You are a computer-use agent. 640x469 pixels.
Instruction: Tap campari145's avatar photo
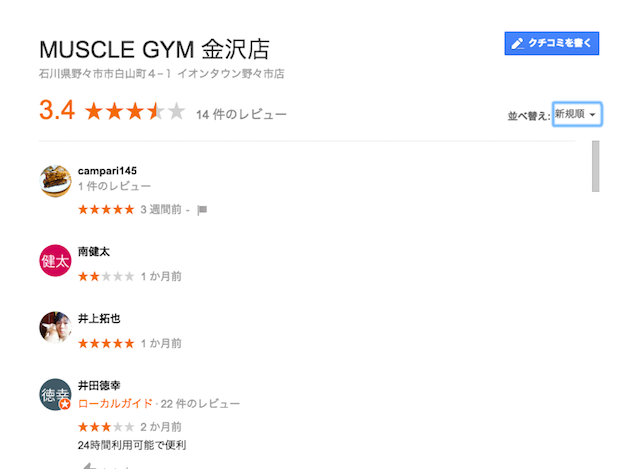55,180
